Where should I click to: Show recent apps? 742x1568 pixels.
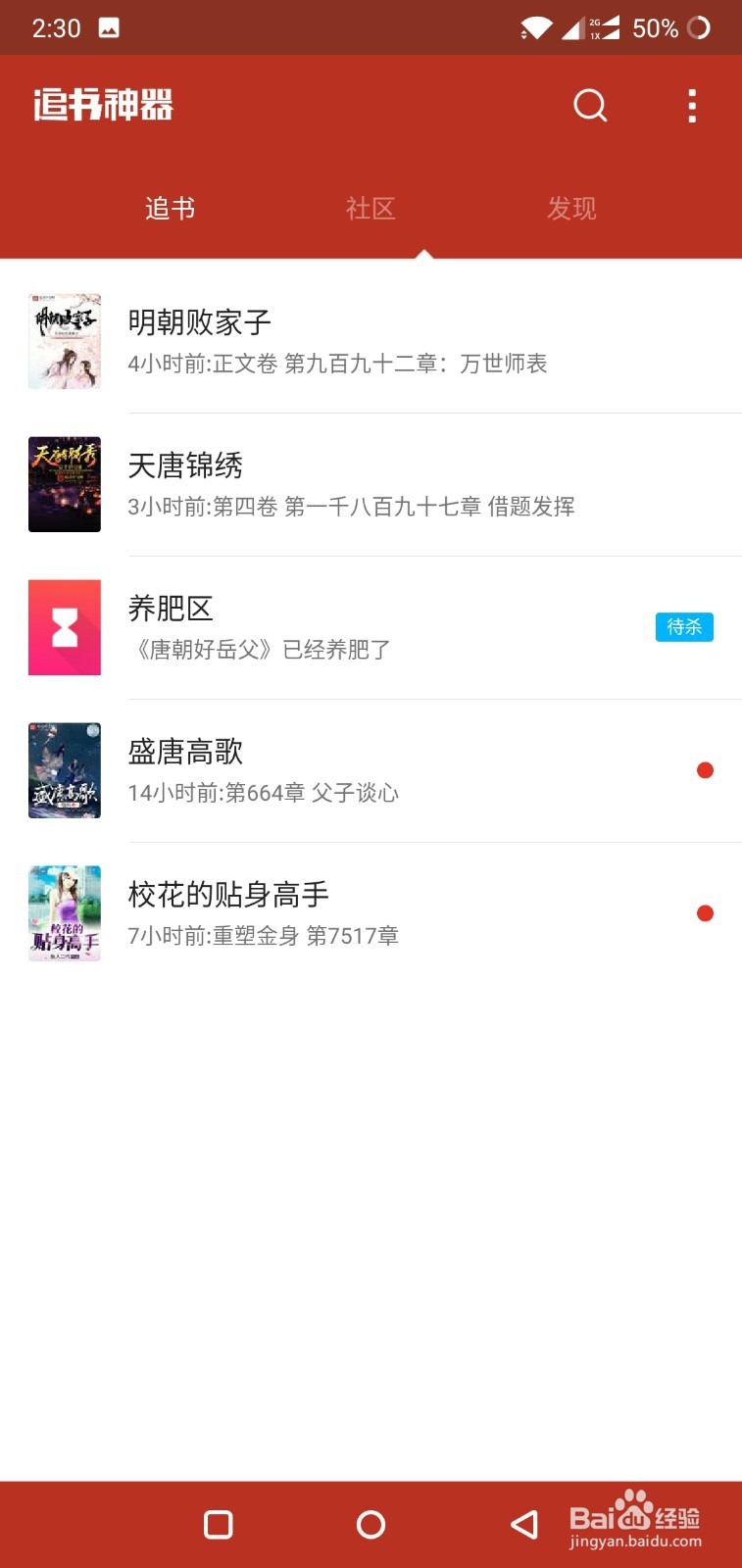(x=218, y=1524)
